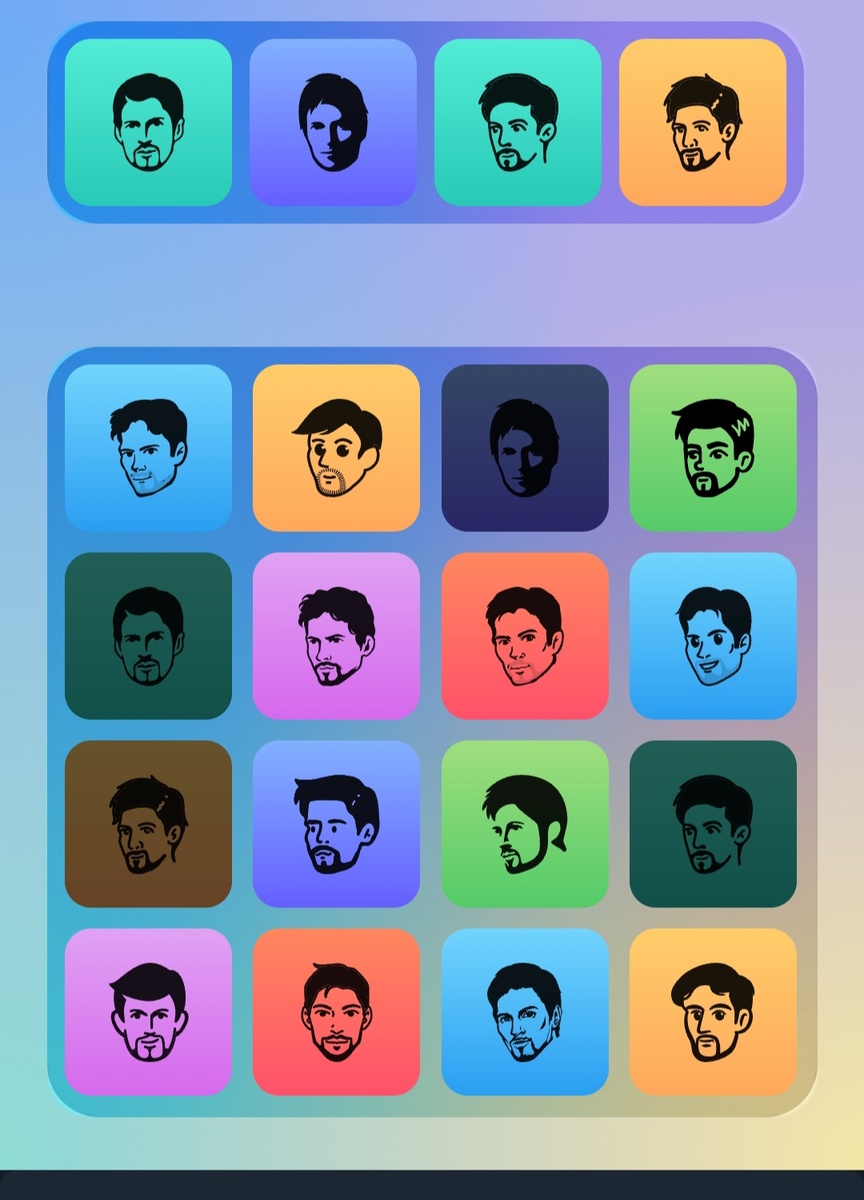Pick the light blue tile with side-glancing unsmiling face

point(148,448)
